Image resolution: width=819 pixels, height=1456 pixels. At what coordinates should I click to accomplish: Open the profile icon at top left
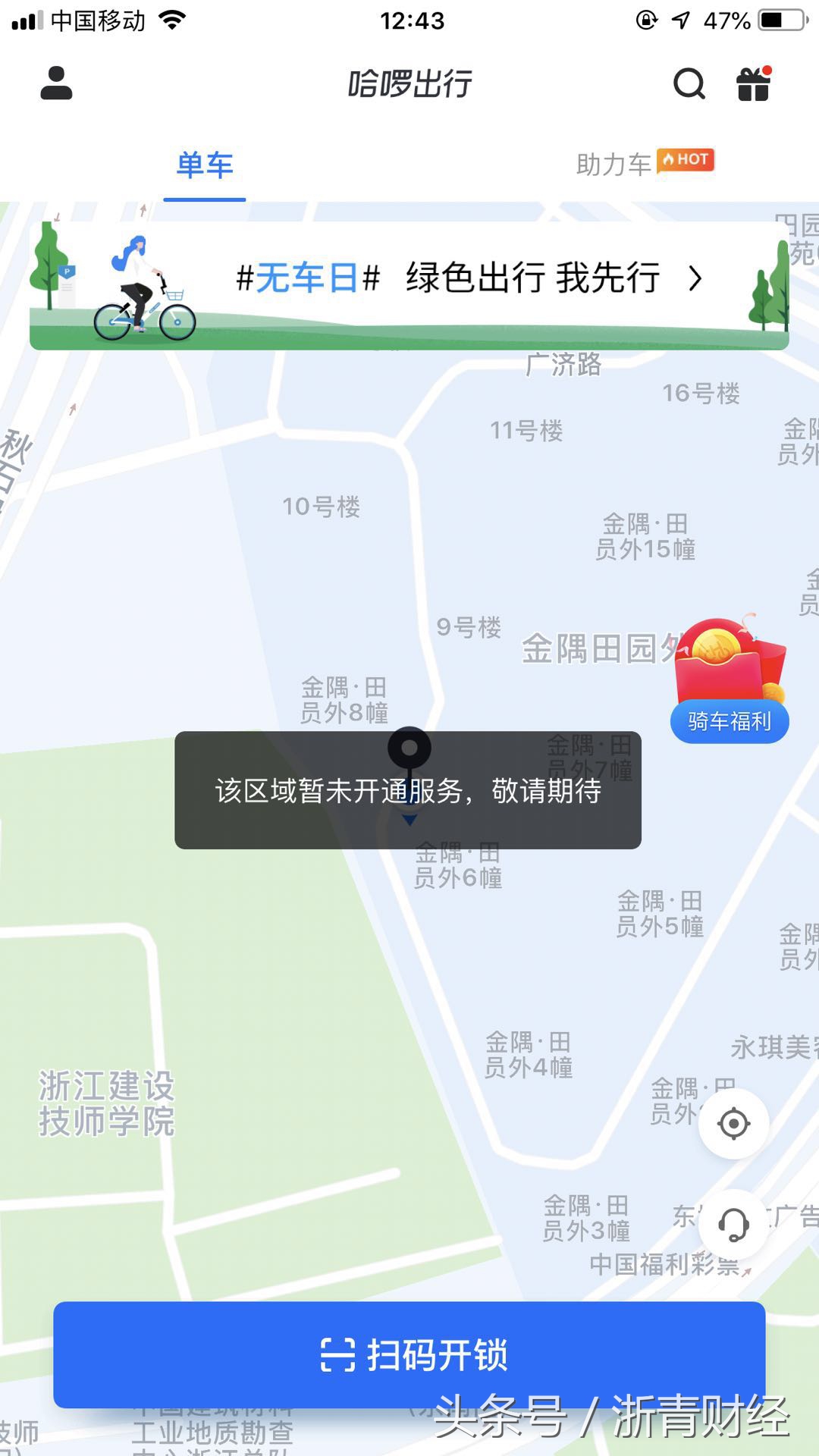pos(57,85)
